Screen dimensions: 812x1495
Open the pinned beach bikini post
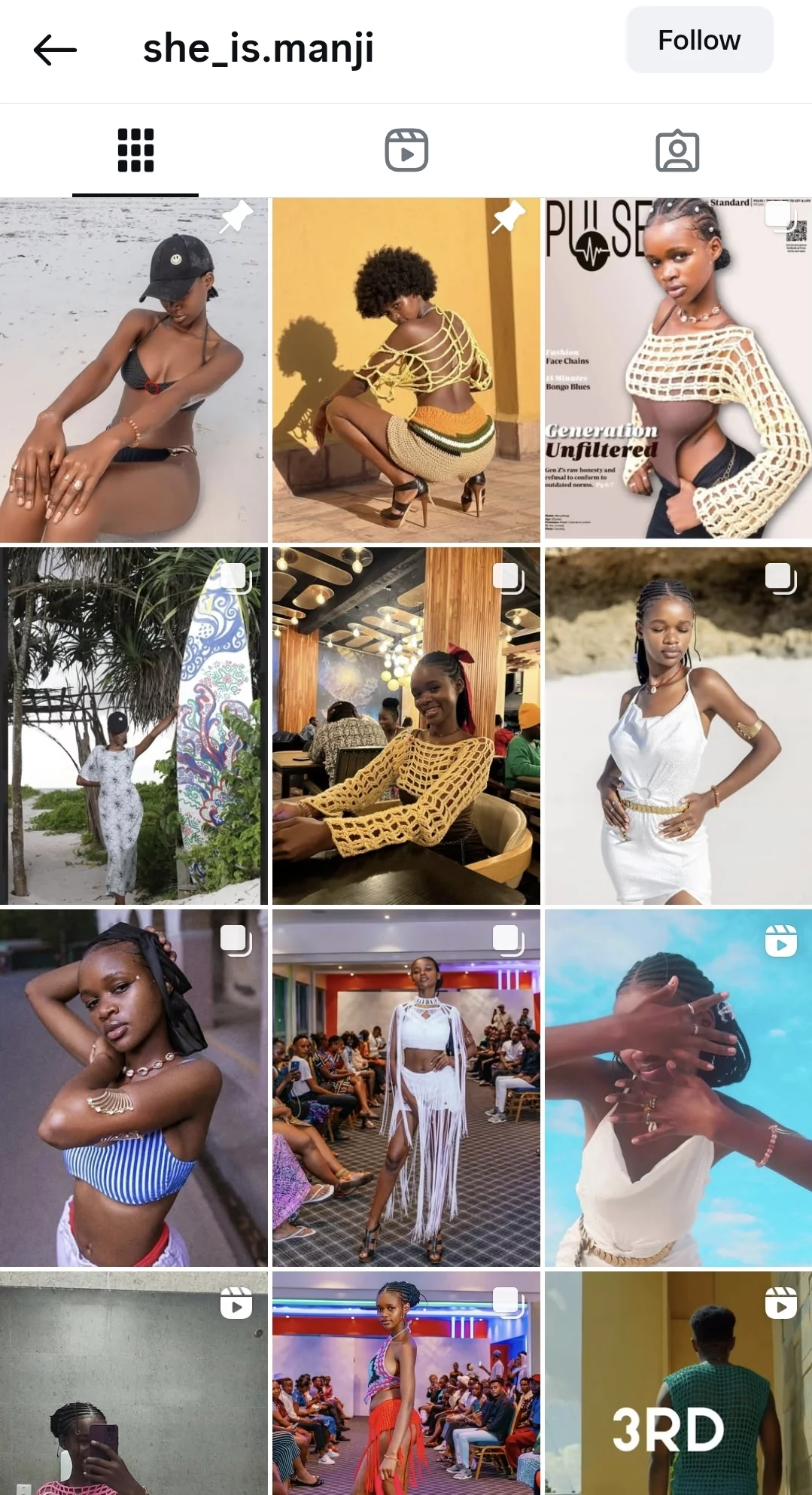click(134, 370)
